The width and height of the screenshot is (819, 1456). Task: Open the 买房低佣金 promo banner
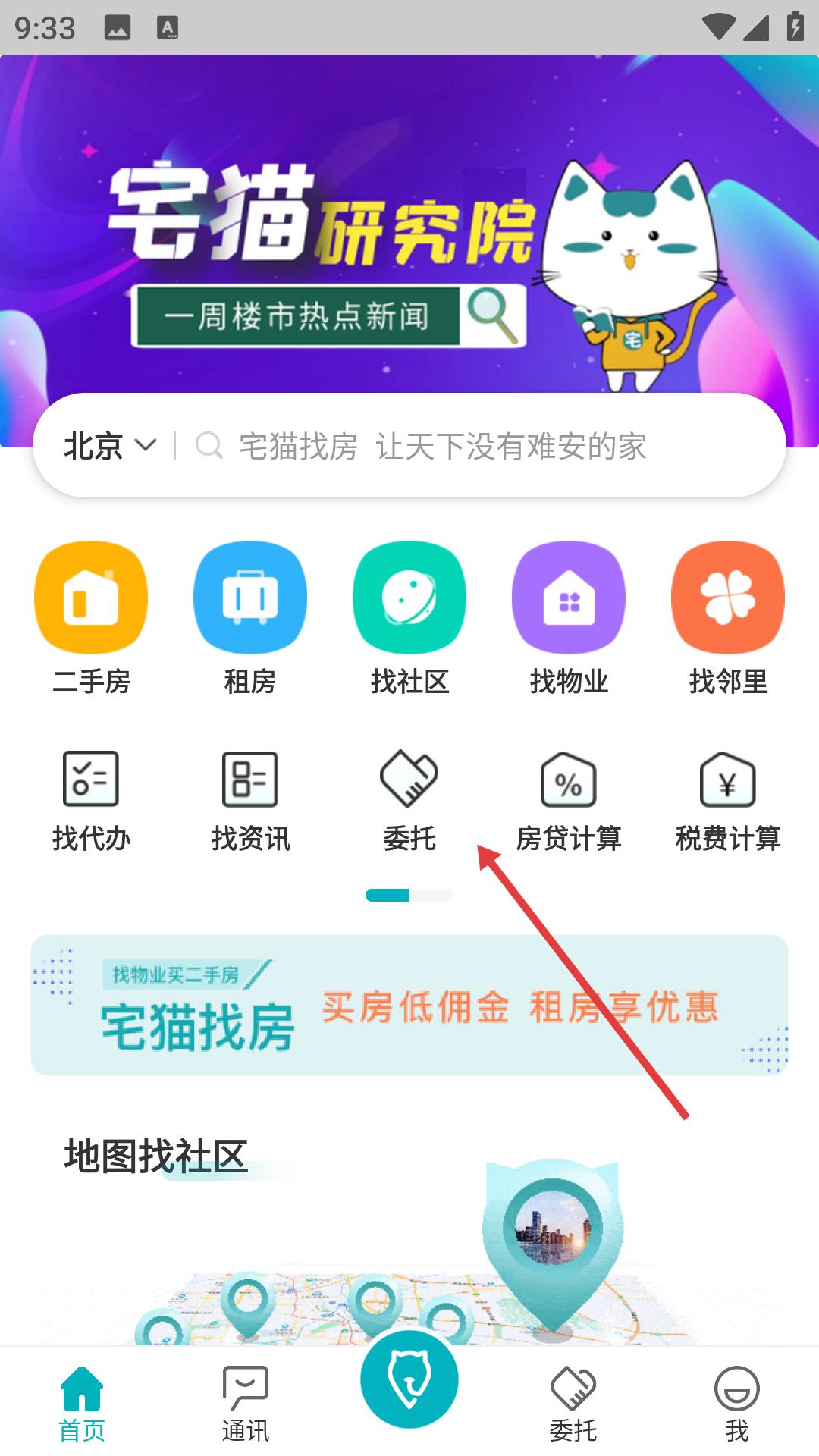point(409,1005)
